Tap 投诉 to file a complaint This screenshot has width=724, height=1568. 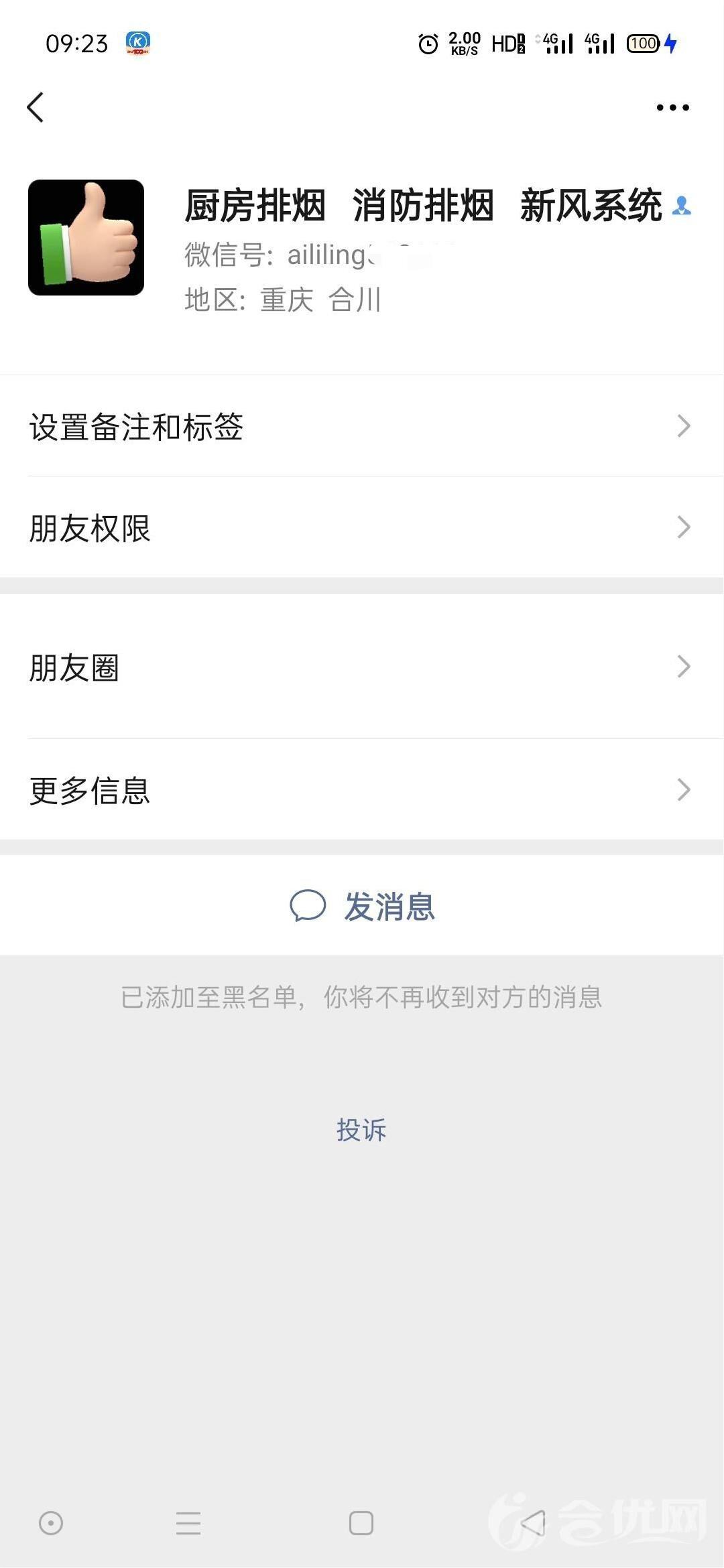tap(361, 1130)
